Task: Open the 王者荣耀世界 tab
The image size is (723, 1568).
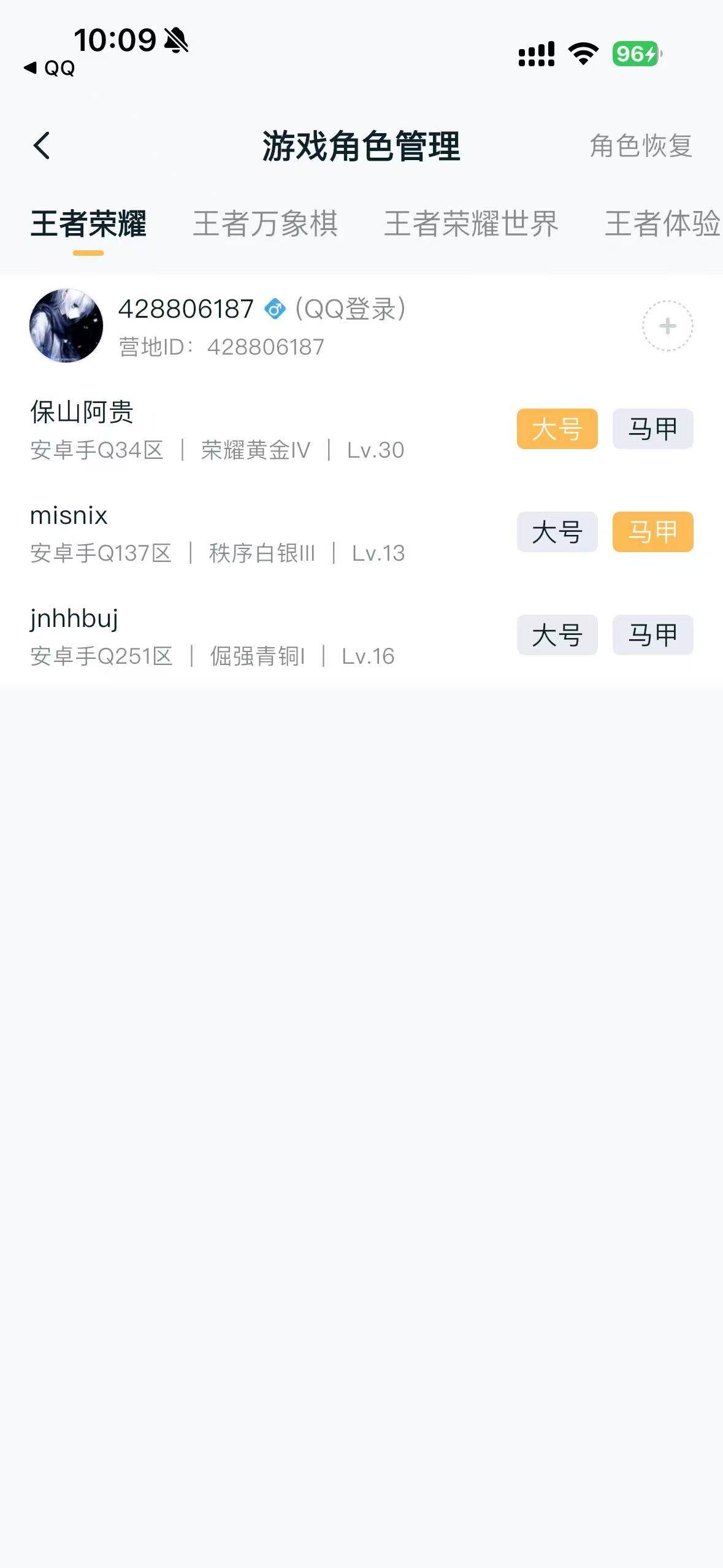Action: click(x=471, y=225)
